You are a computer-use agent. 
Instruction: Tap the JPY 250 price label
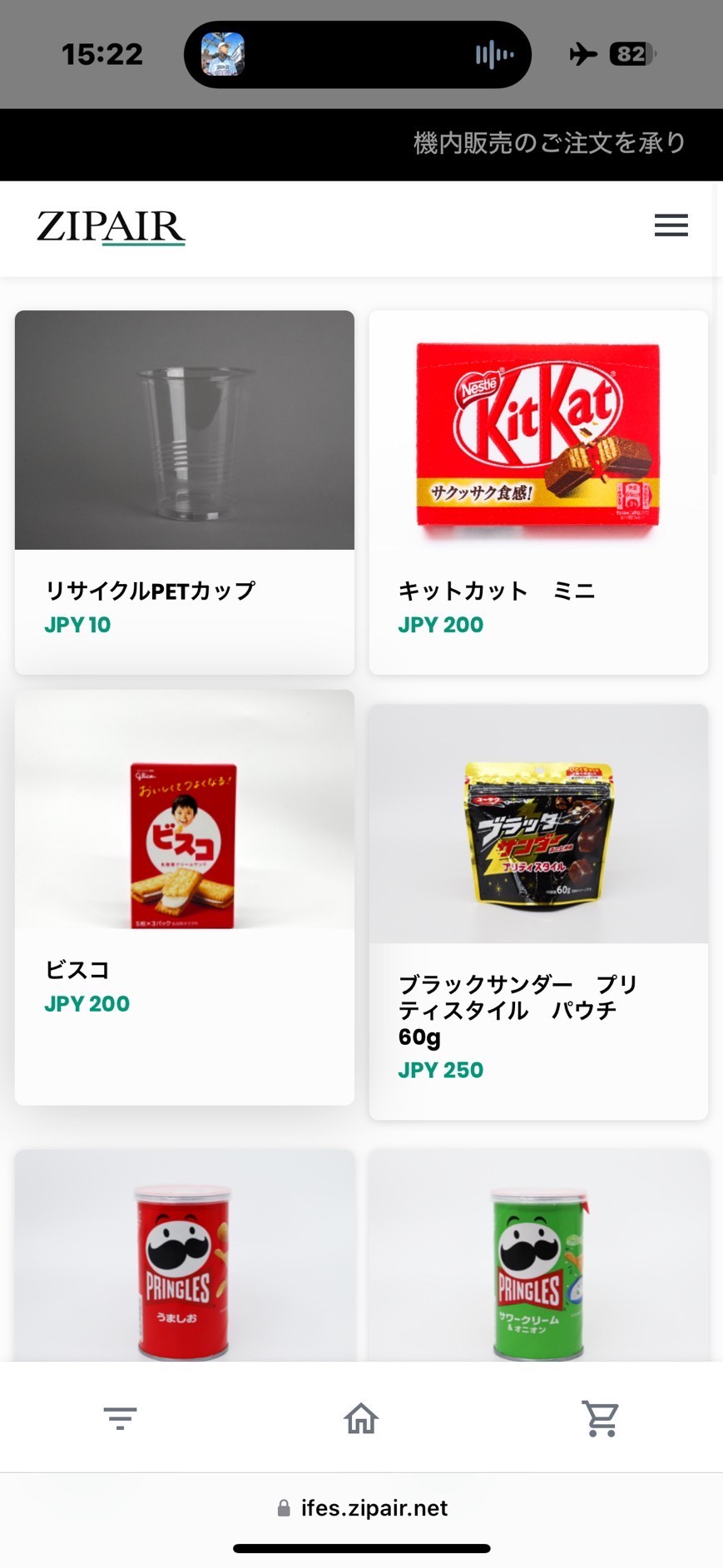coord(441,1070)
